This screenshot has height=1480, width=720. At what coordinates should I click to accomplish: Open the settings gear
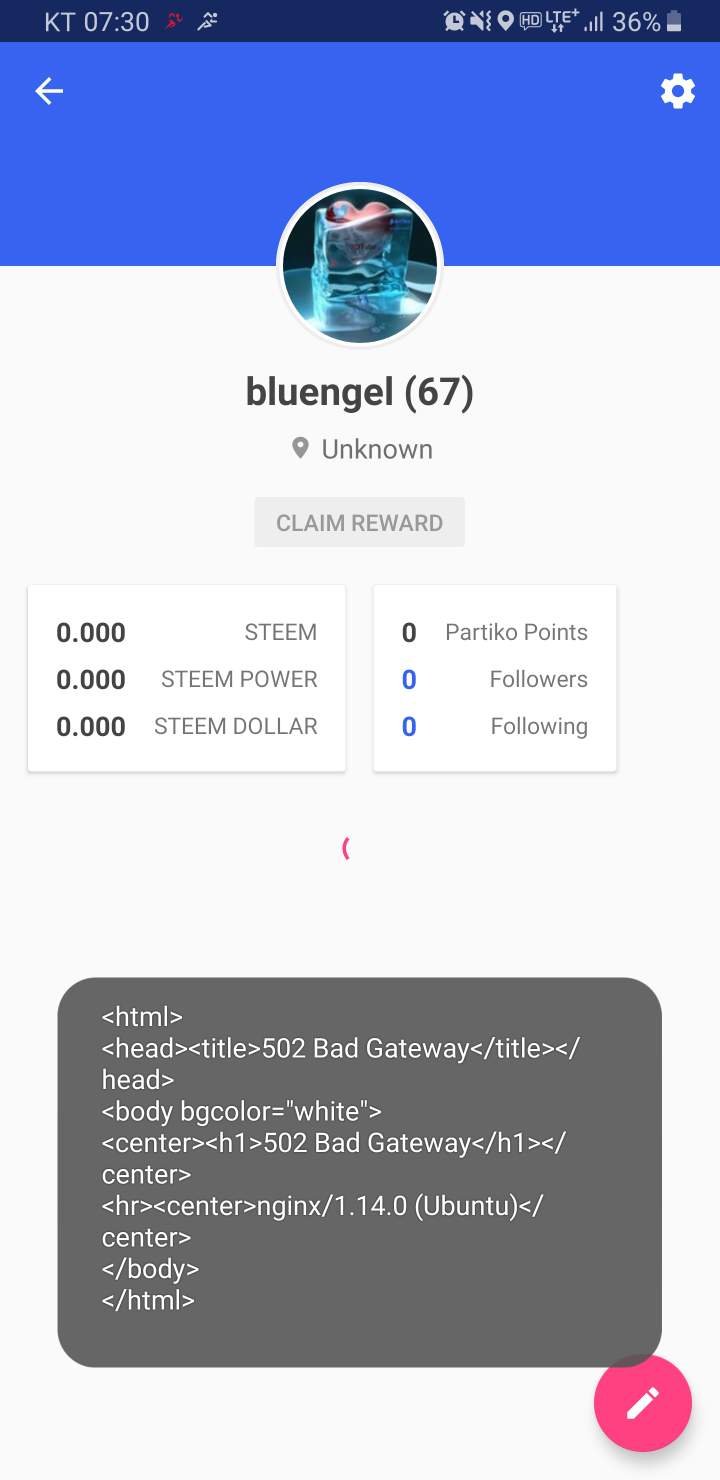[x=677, y=92]
